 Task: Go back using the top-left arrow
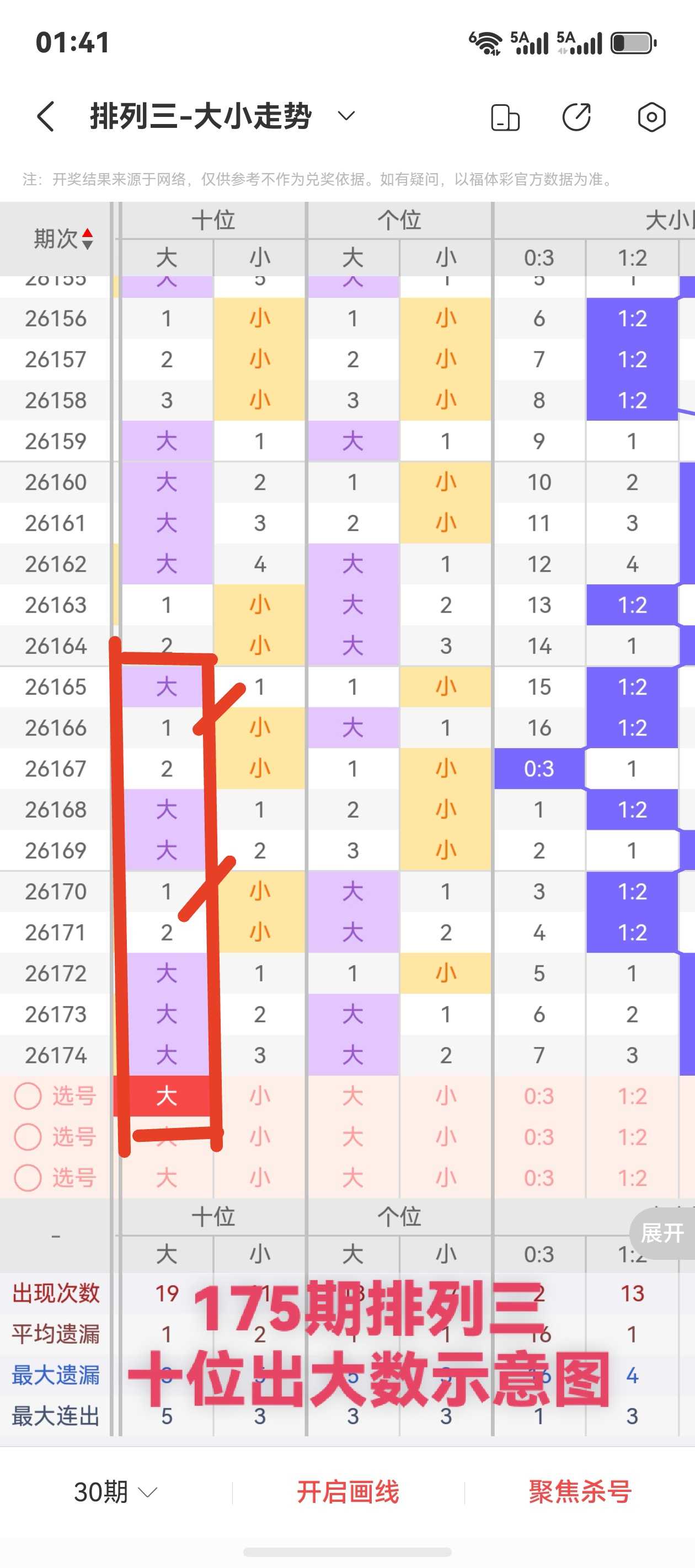pyautogui.click(x=46, y=116)
